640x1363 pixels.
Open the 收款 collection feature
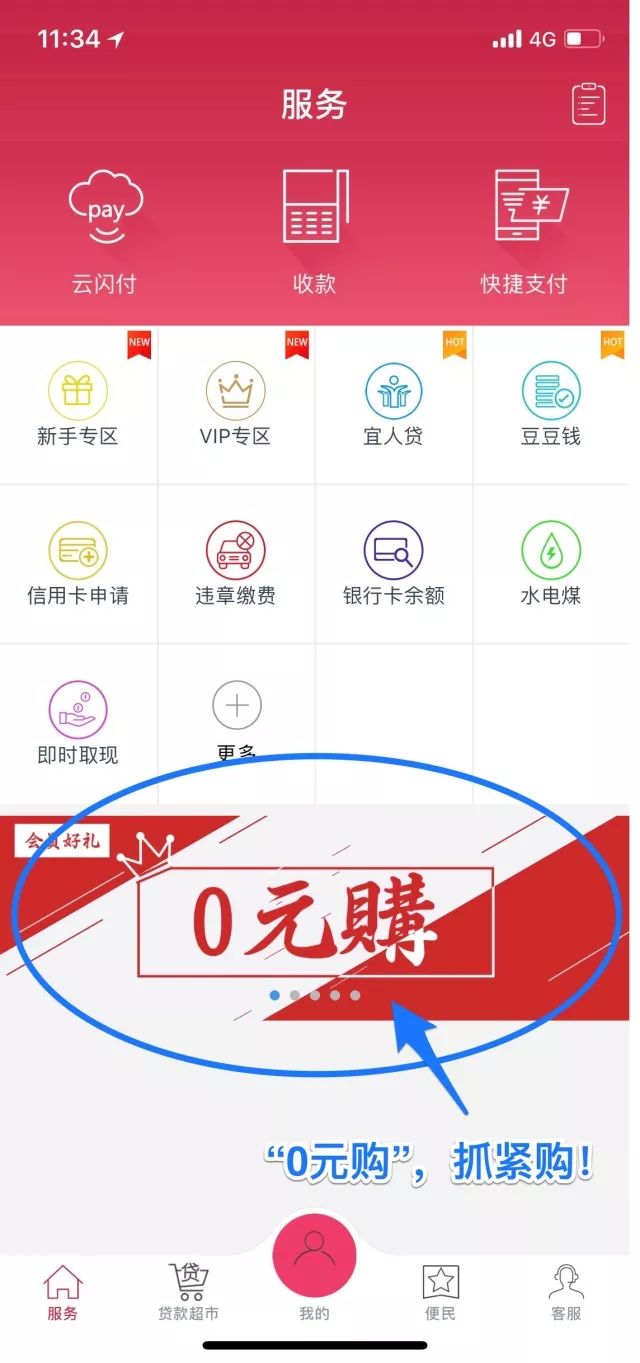coord(314,230)
